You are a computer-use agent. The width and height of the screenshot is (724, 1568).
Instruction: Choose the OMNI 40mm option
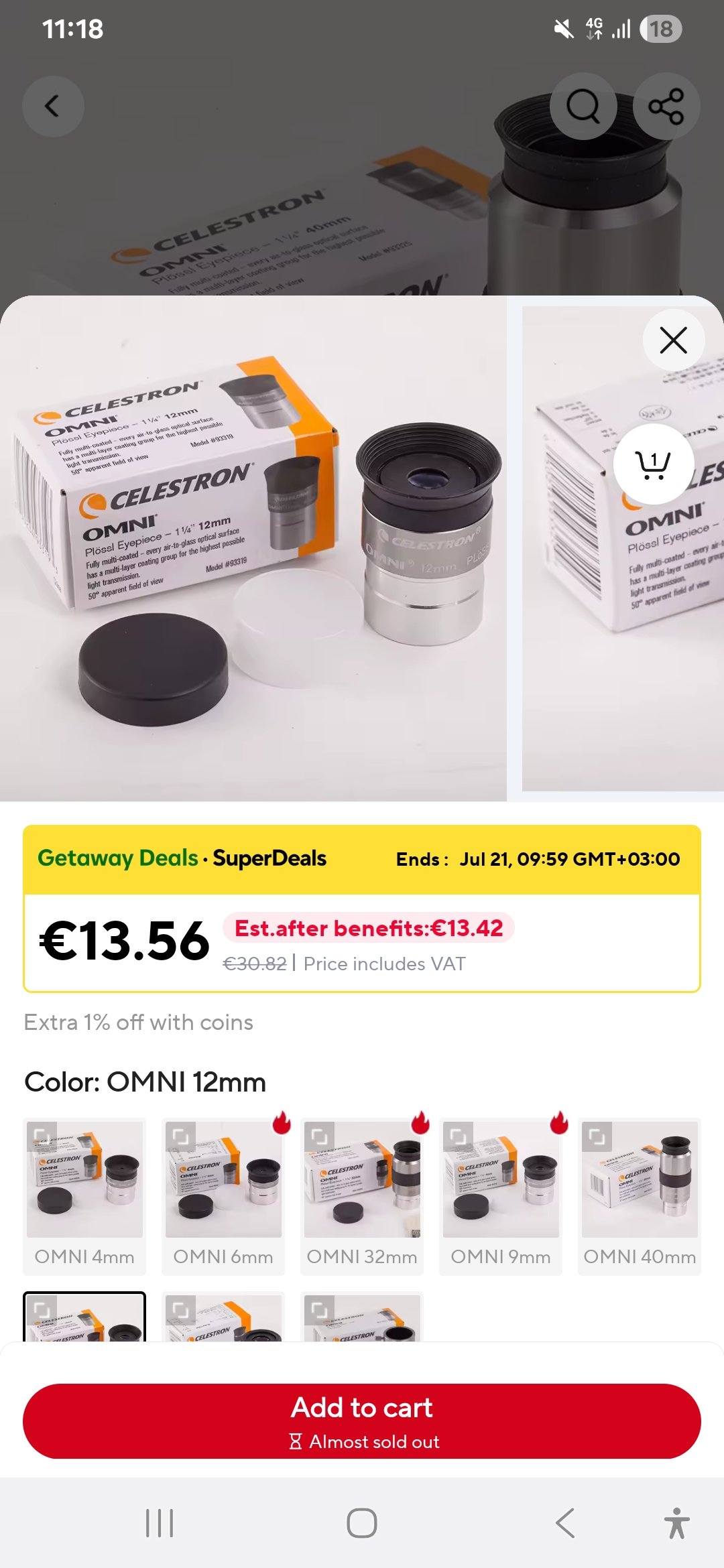pyautogui.click(x=640, y=1197)
